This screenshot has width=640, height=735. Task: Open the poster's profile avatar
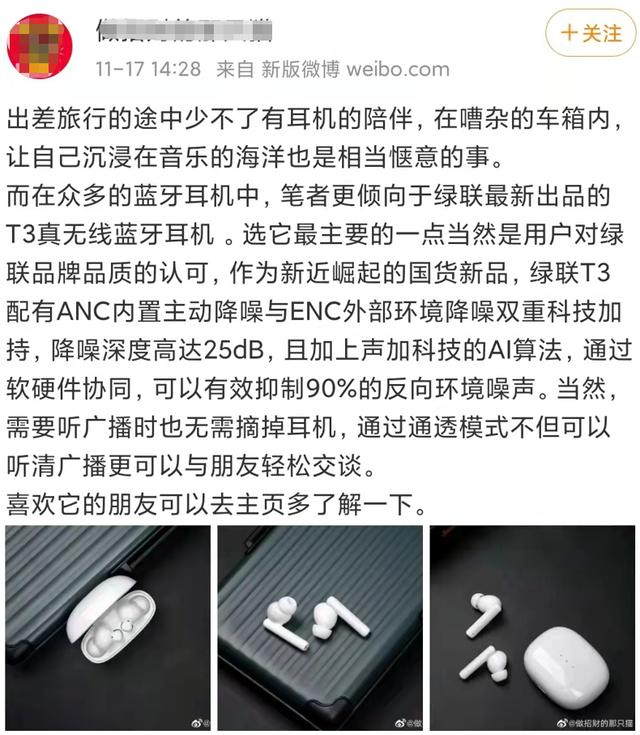(x=39, y=45)
